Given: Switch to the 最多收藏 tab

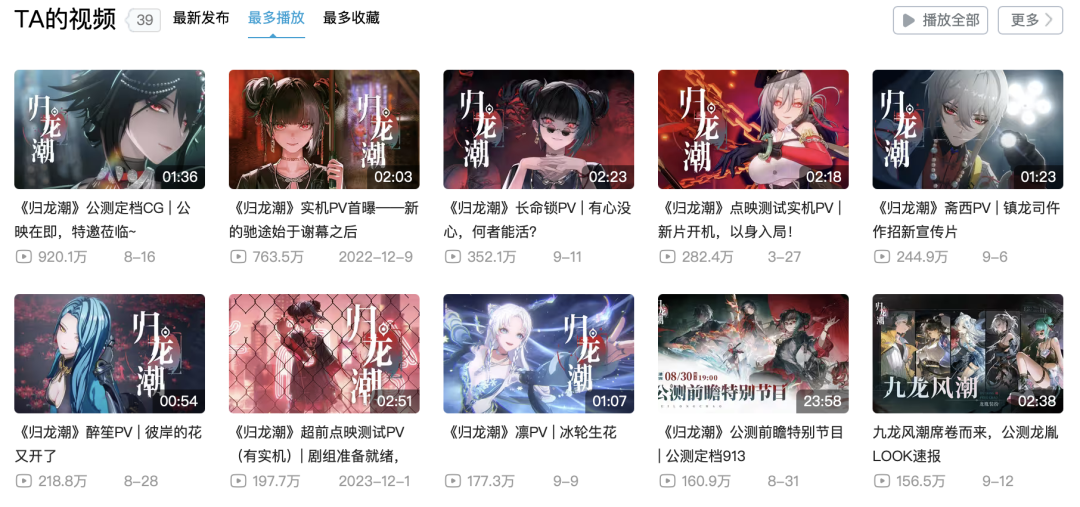Looking at the screenshot, I should tap(351, 18).
